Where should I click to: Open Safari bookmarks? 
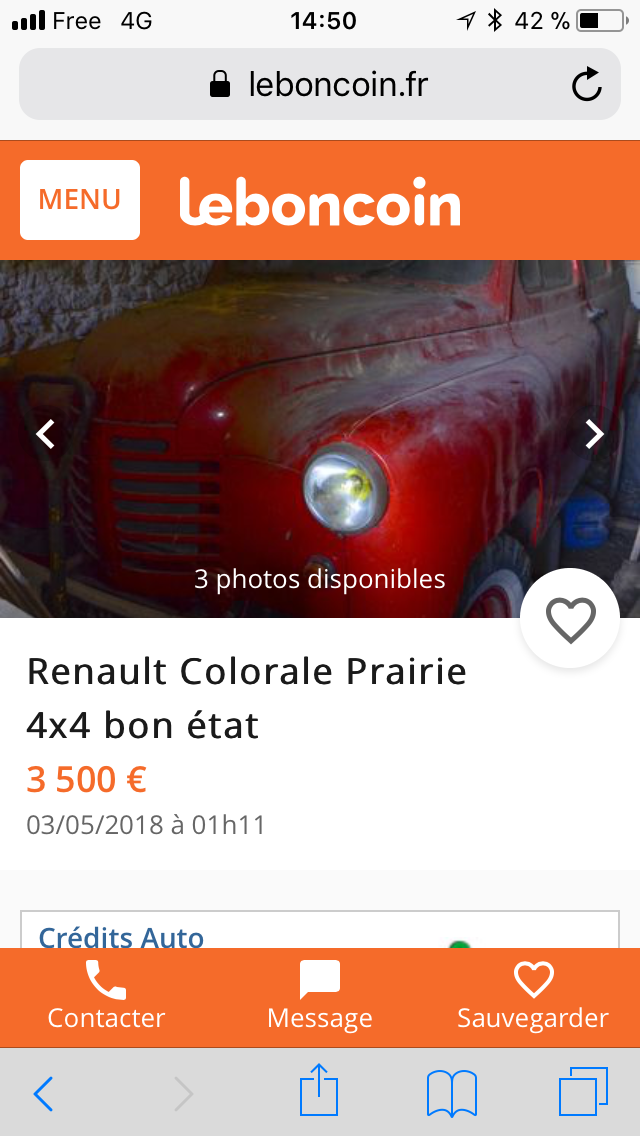pyautogui.click(x=452, y=1094)
